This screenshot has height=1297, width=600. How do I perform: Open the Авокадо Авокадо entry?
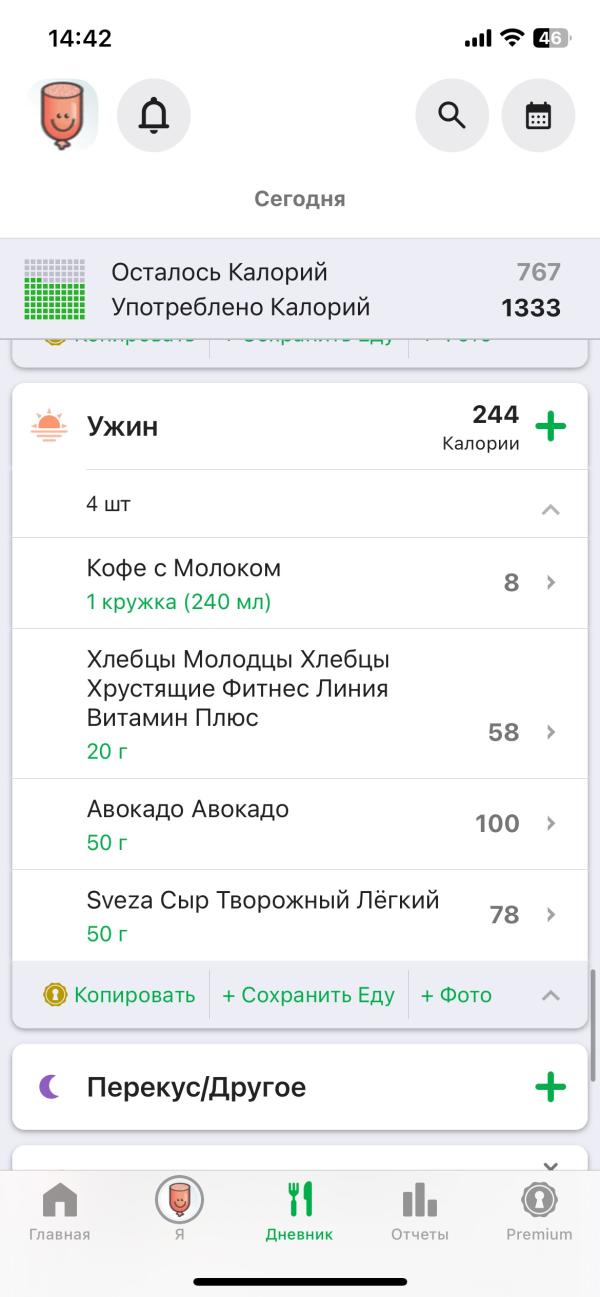coord(300,824)
